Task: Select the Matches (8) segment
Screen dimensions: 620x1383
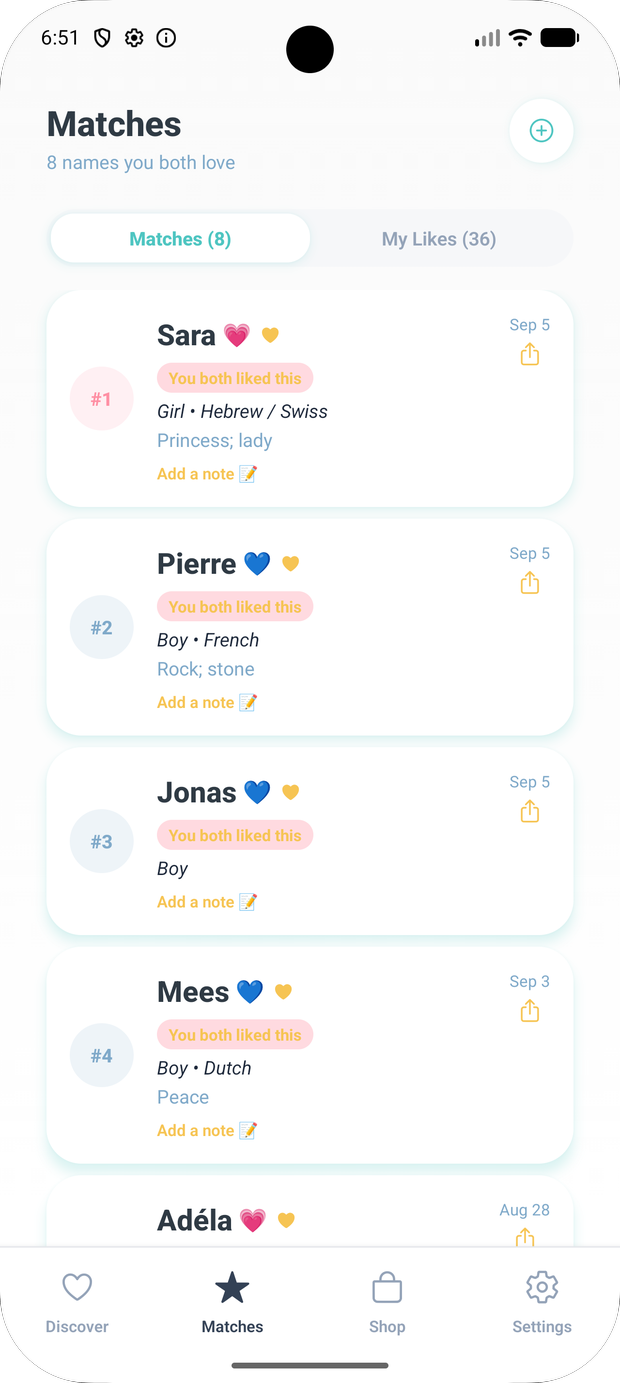Action: tap(180, 239)
